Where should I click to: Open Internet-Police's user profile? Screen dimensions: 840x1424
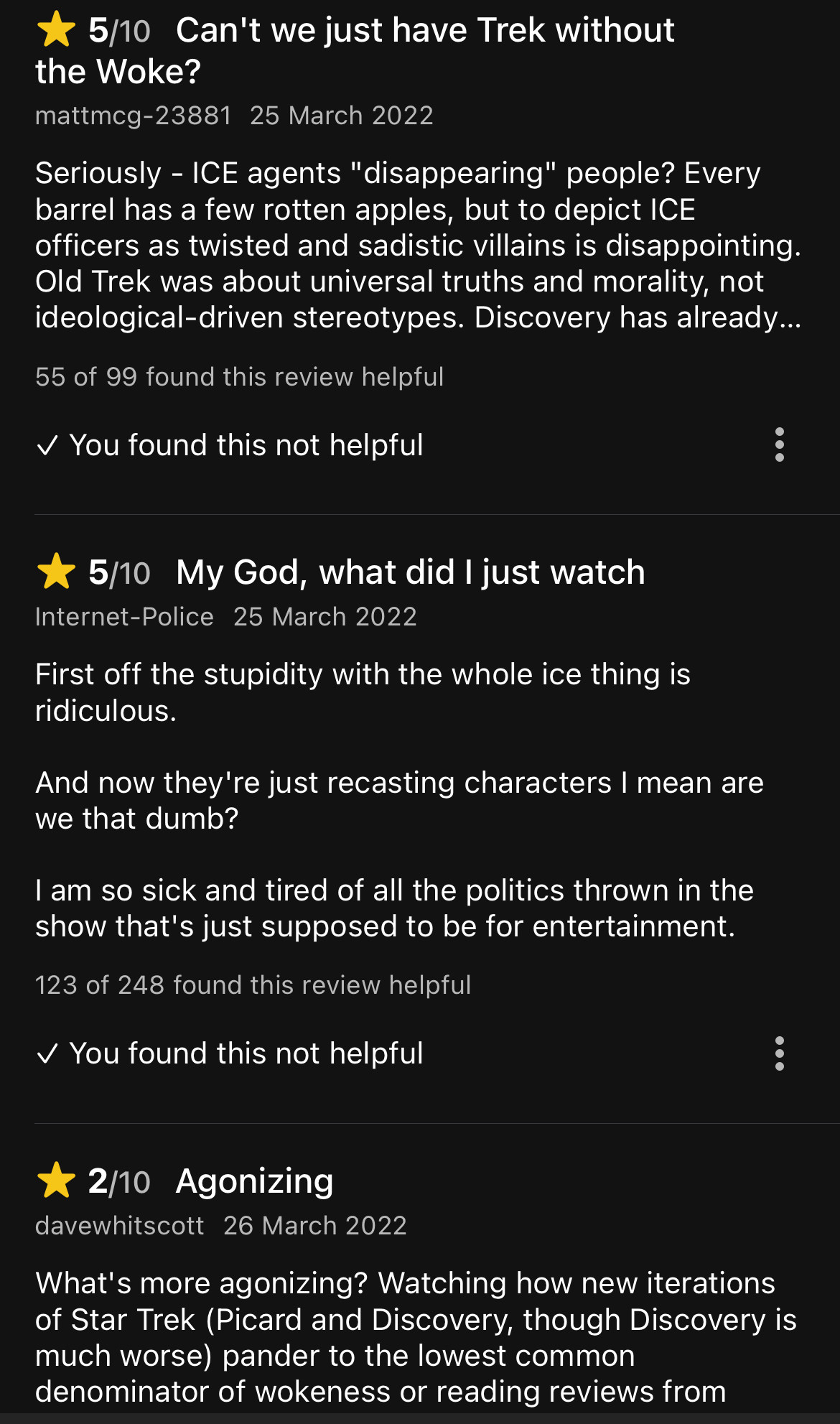click(124, 617)
